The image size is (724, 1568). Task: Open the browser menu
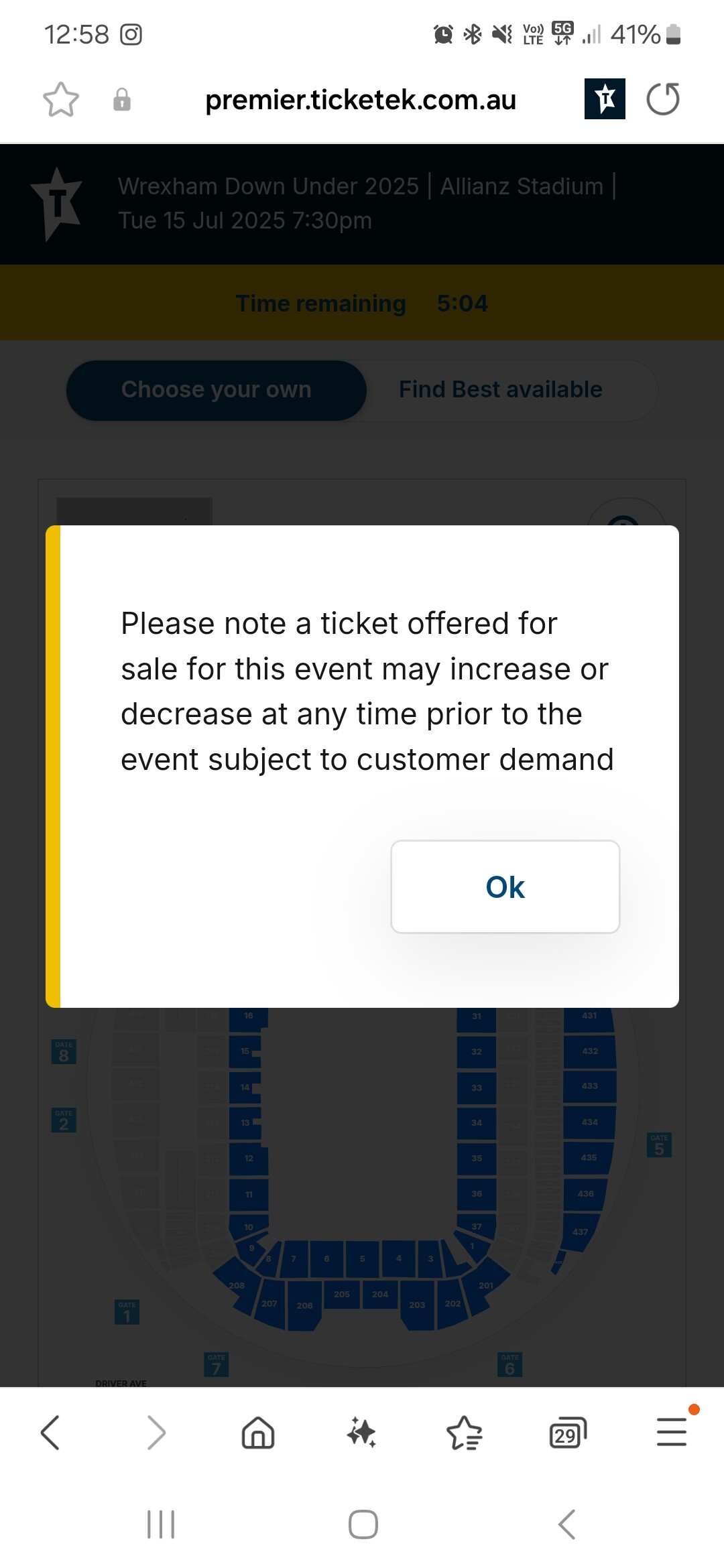[x=672, y=1432]
